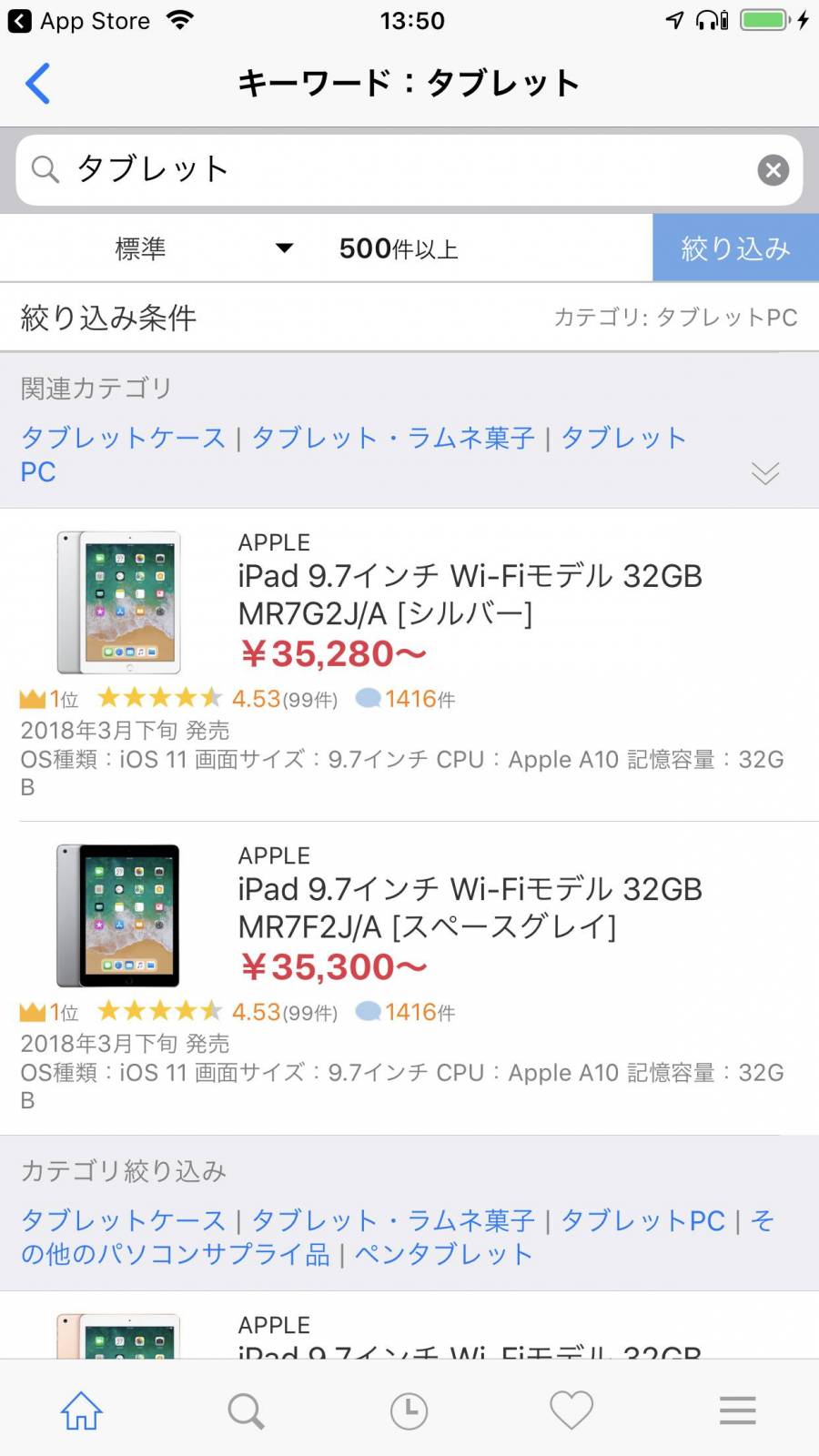Expand the 関連カテゴリ list with the chevron
Image resolution: width=819 pixels, height=1456 pixels.
point(764,472)
